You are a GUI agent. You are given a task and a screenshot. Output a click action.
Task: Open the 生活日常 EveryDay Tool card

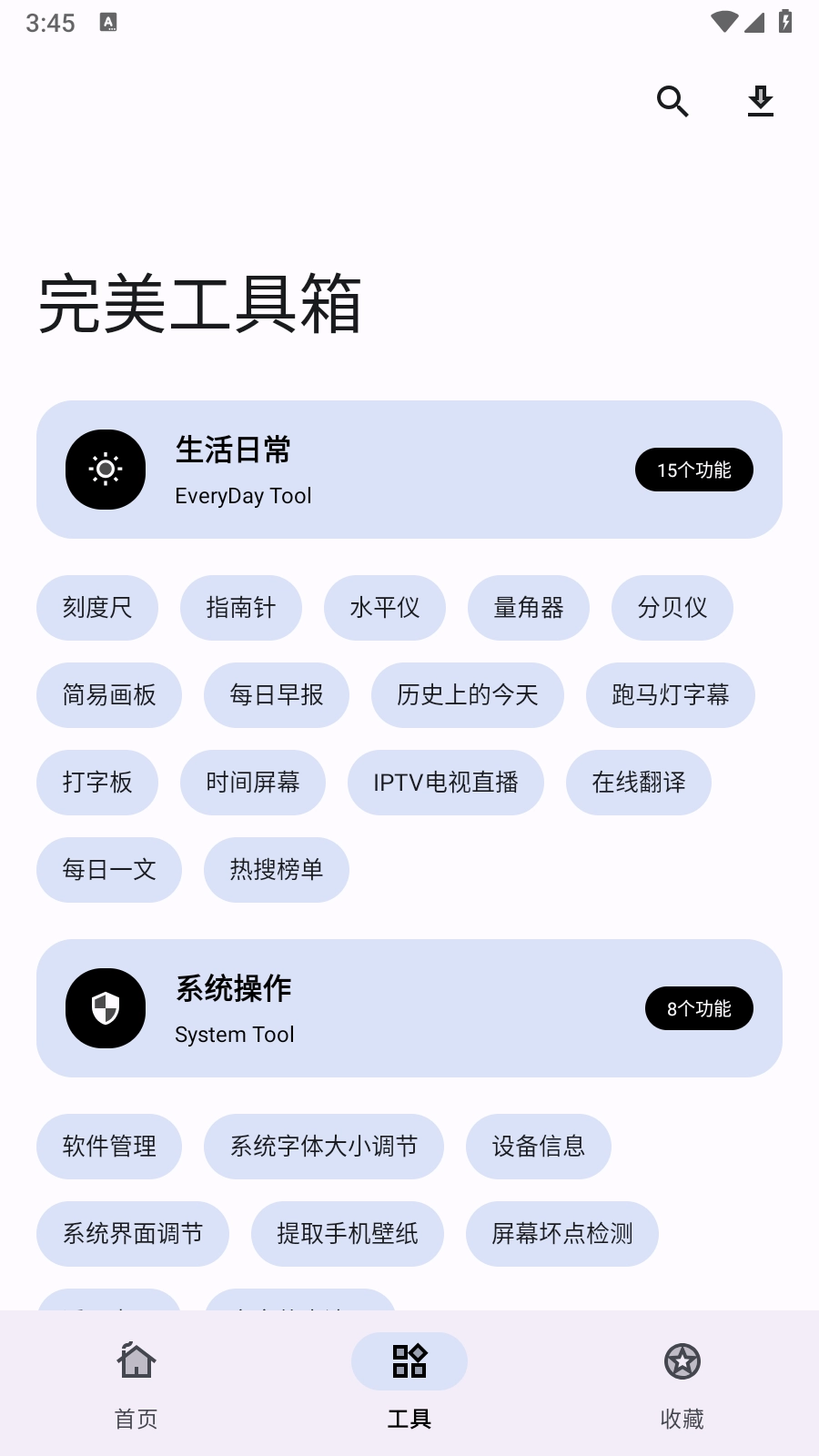click(409, 470)
